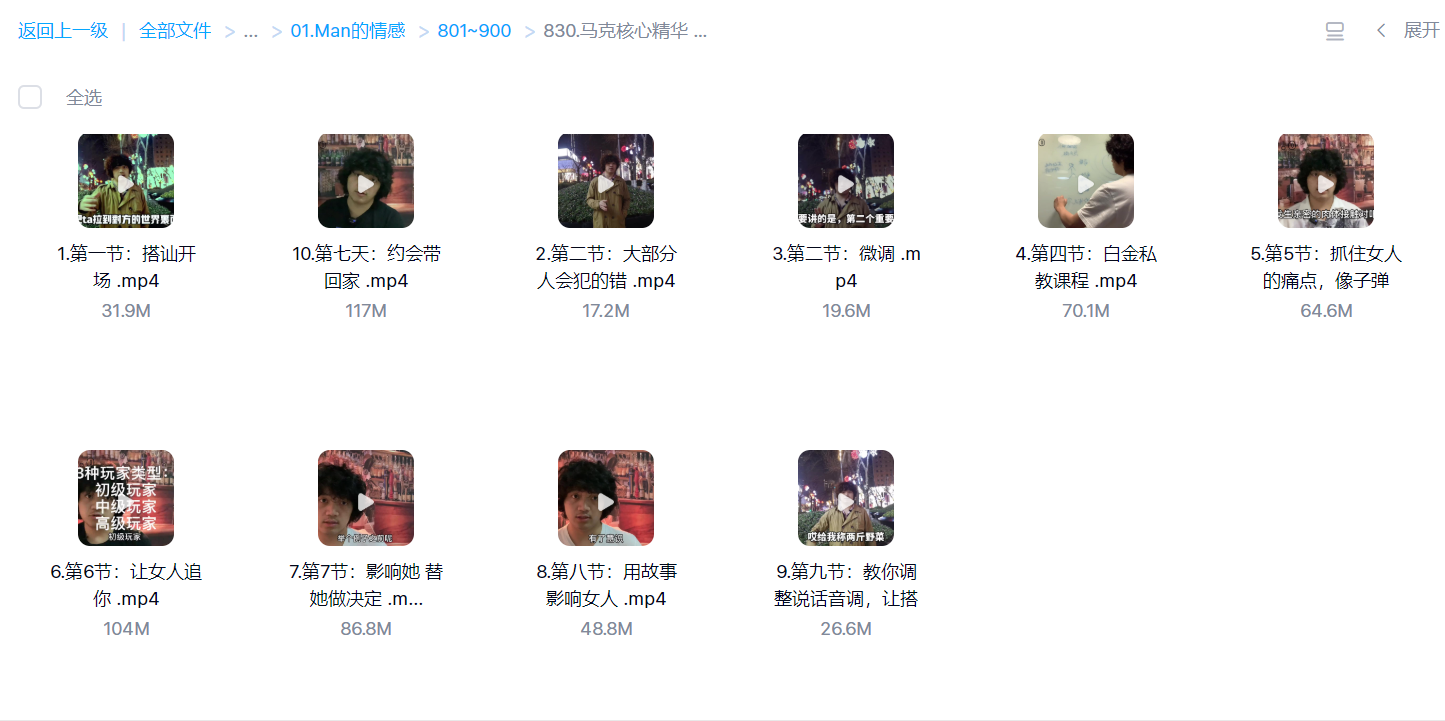1445x721 pixels.
Task: Open 01.Man的情感 breadcrumb folder
Action: (x=348, y=31)
